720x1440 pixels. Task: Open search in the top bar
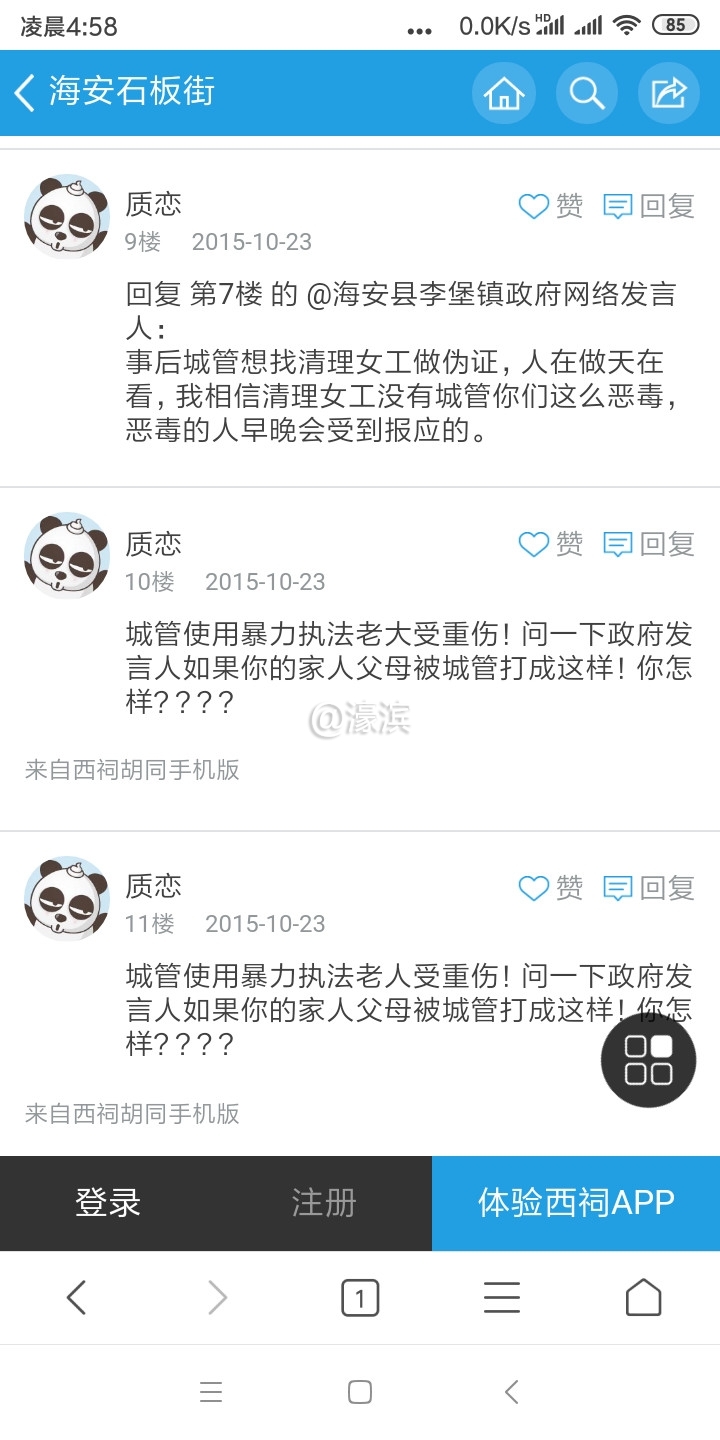coord(586,93)
